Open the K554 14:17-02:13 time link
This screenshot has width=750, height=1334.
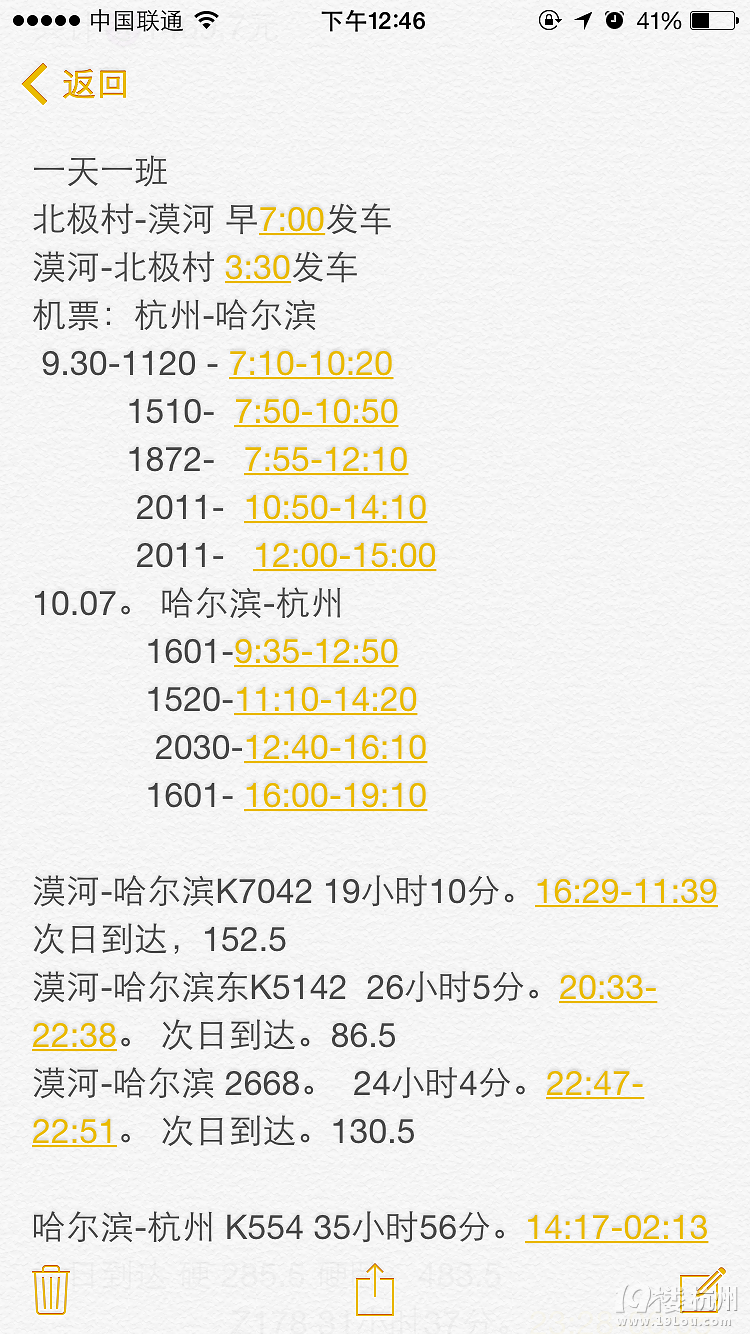pos(616,1227)
